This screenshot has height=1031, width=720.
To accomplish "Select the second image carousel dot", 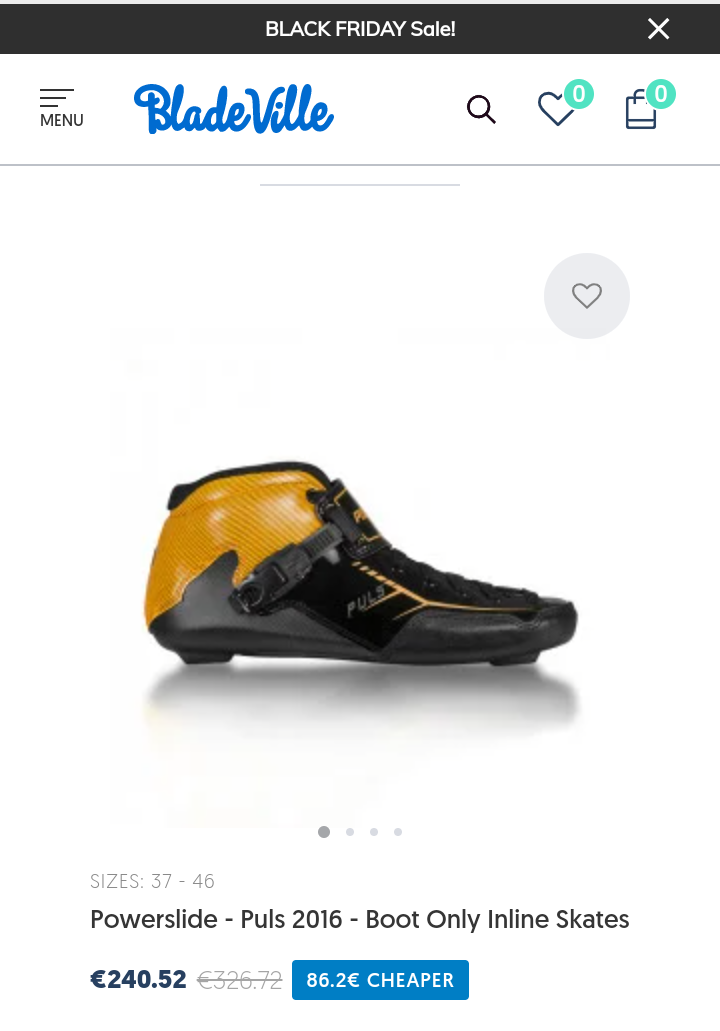I will [349, 832].
